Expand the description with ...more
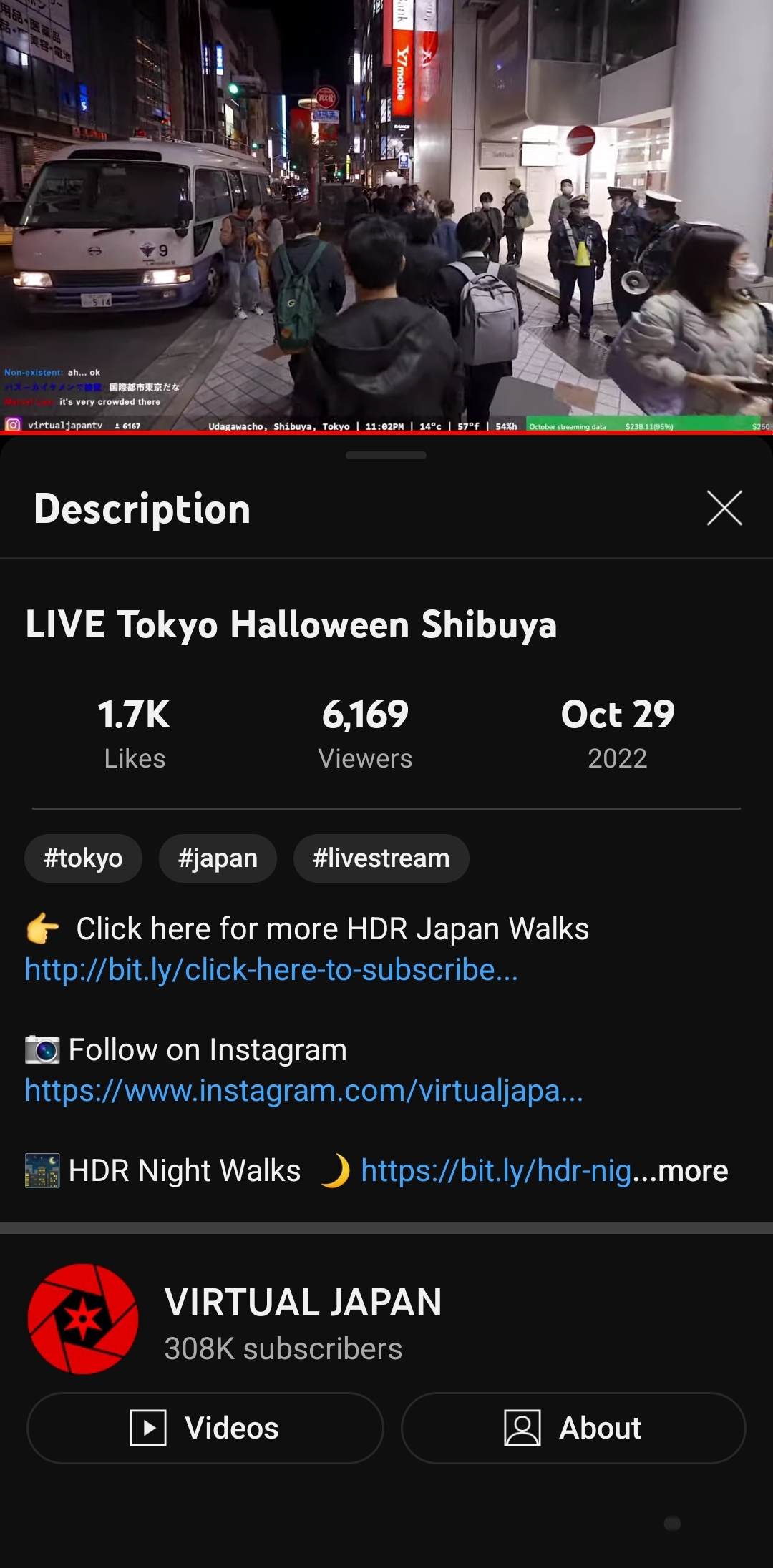Image resolution: width=773 pixels, height=1568 pixels. (x=692, y=1171)
